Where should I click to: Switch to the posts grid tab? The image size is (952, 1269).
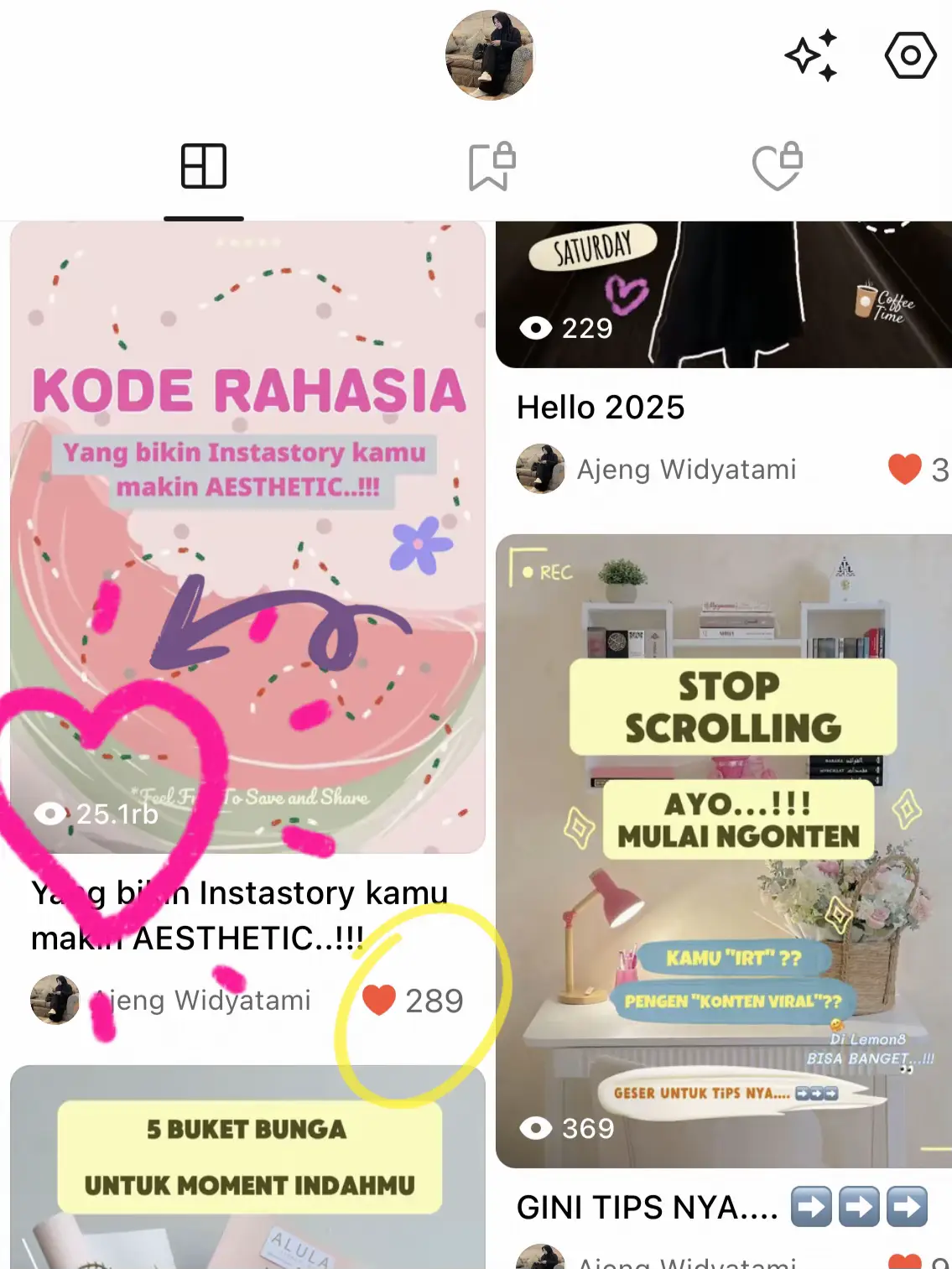click(204, 166)
